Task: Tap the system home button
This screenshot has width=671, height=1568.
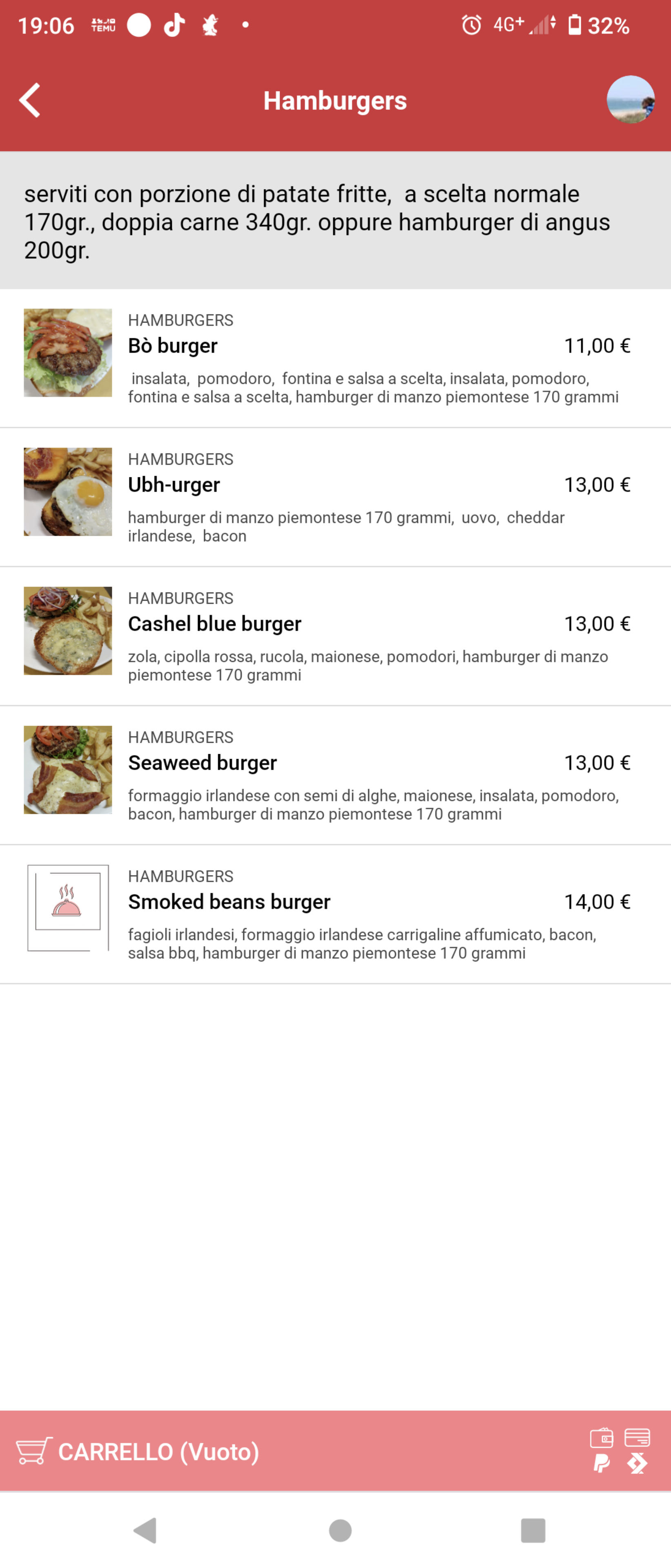Action: pyautogui.click(x=340, y=1530)
